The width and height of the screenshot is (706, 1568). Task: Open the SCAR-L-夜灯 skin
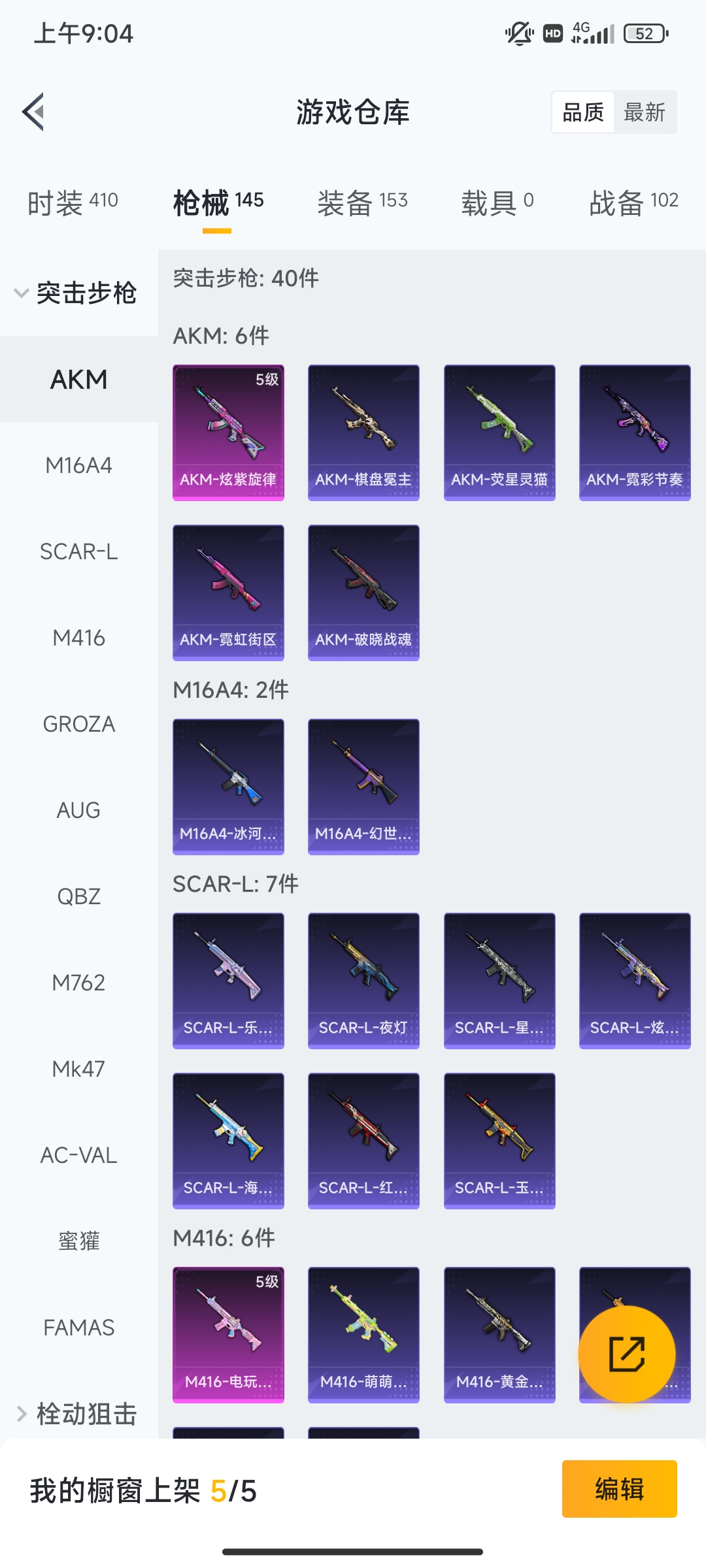click(x=363, y=981)
